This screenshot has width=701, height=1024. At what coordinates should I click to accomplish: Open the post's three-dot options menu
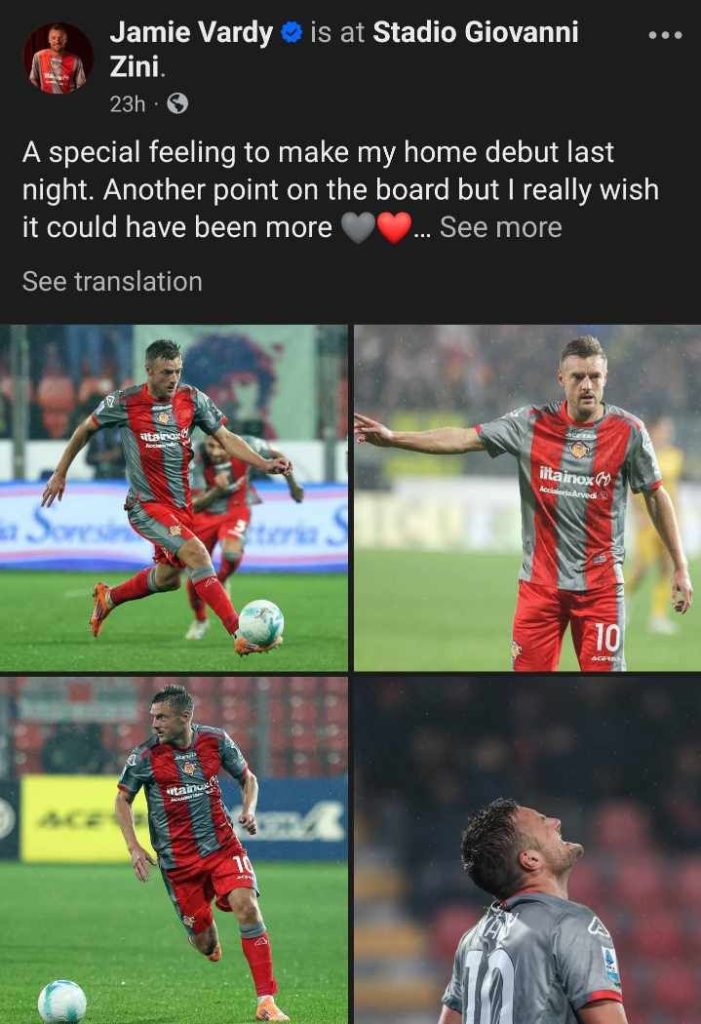coord(664,35)
